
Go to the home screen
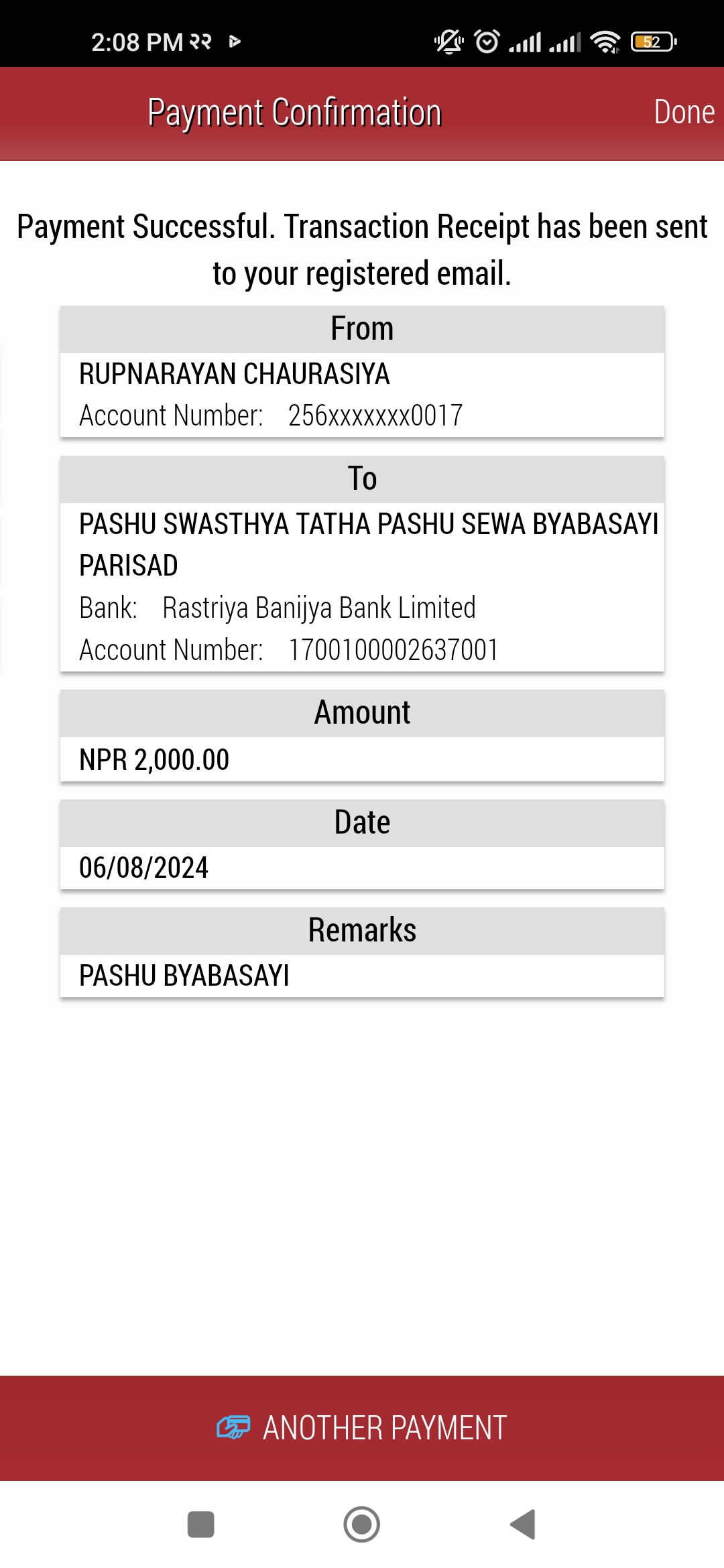point(362,1524)
